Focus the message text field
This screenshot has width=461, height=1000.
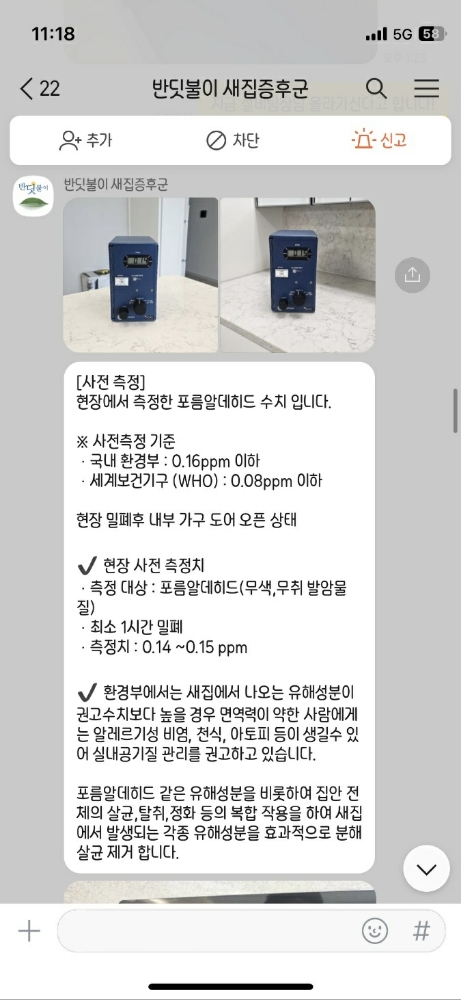point(207,931)
